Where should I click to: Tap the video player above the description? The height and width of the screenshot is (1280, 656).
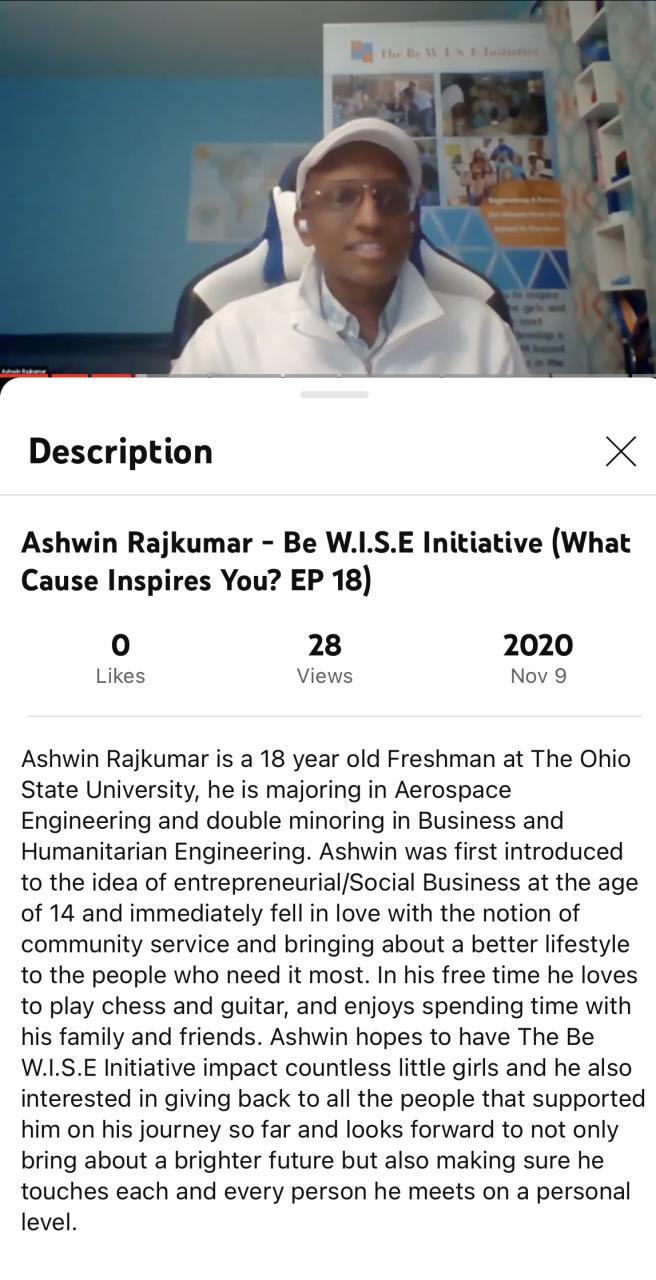click(x=328, y=187)
